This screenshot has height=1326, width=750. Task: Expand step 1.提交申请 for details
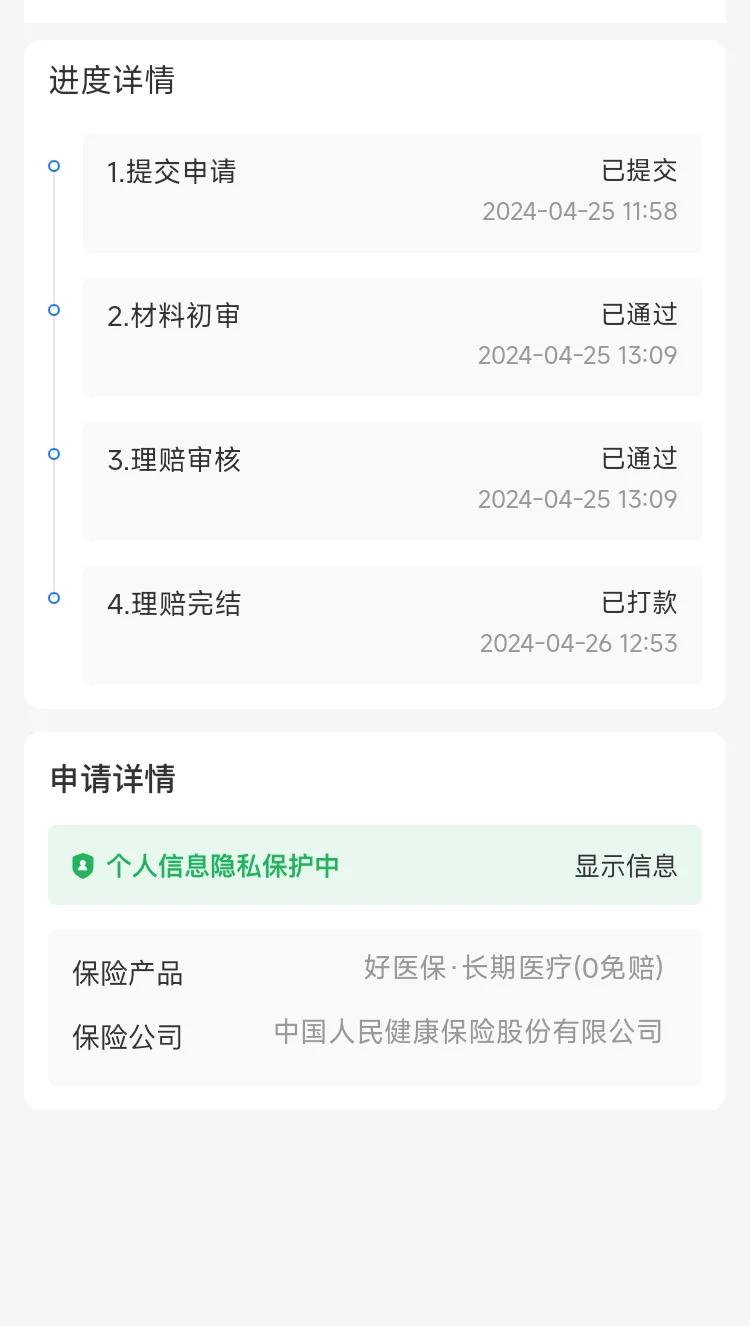tap(392, 192)
